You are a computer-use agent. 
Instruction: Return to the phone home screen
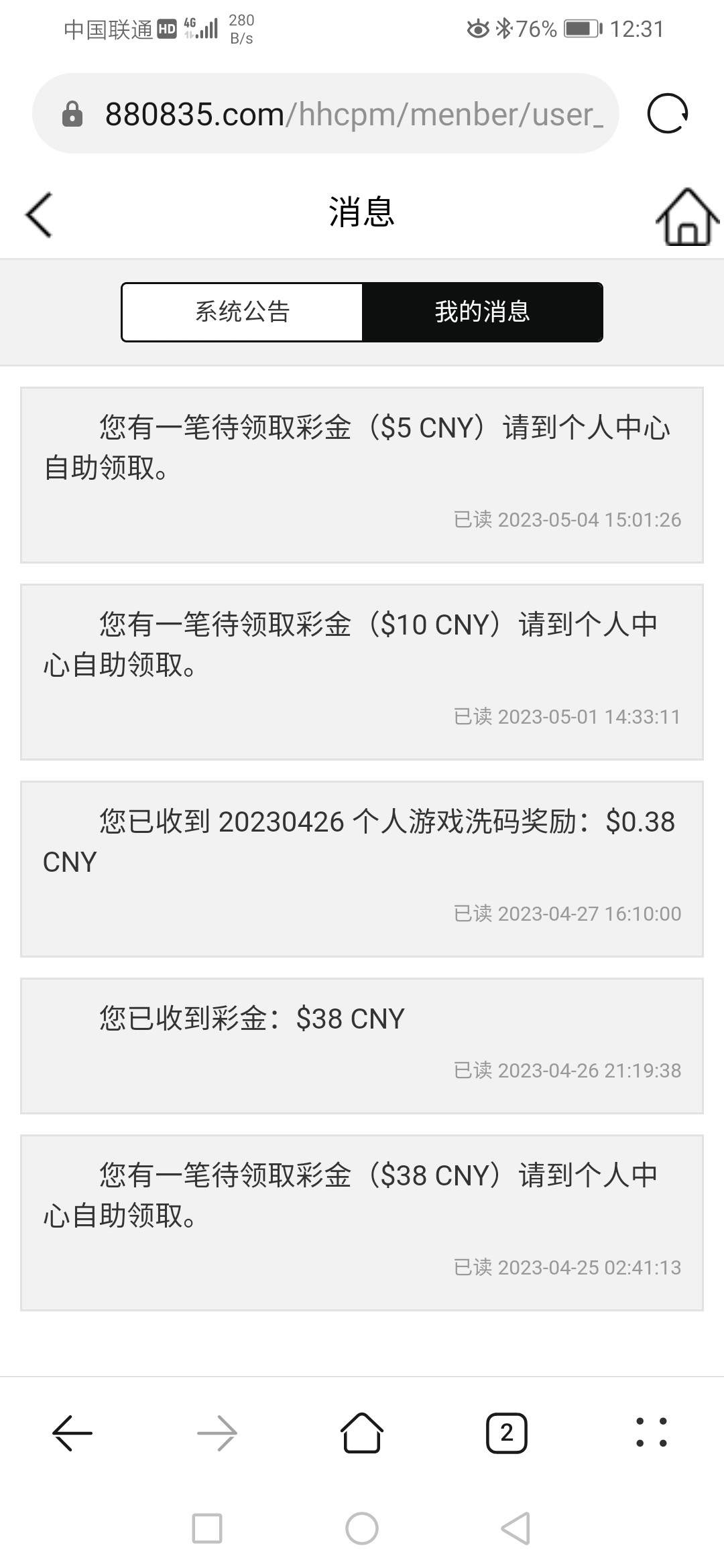tap(362, 1528)
